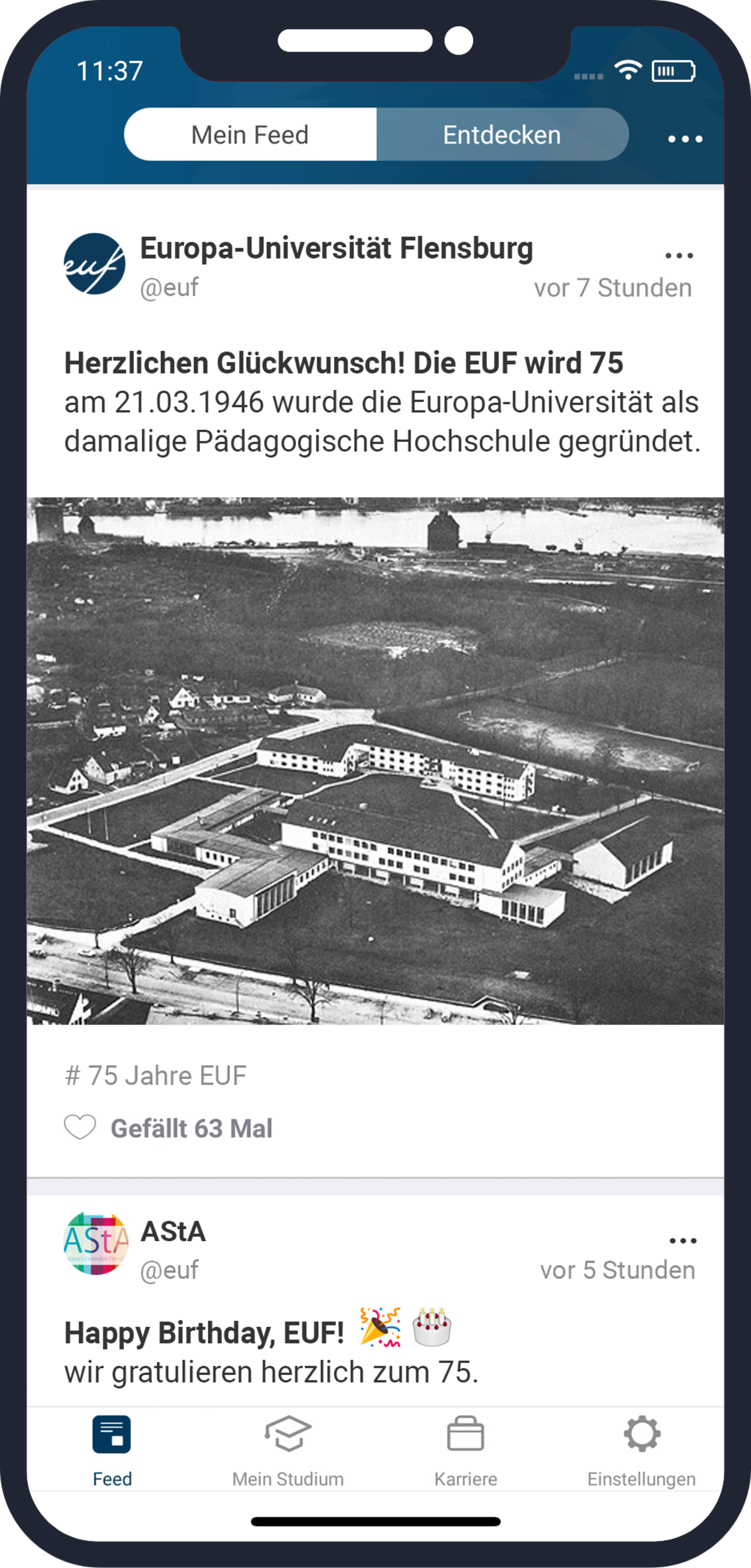Switch to the Entdecken tab
The height and width of the screenshot is (1568, 751).
[501, 135]
